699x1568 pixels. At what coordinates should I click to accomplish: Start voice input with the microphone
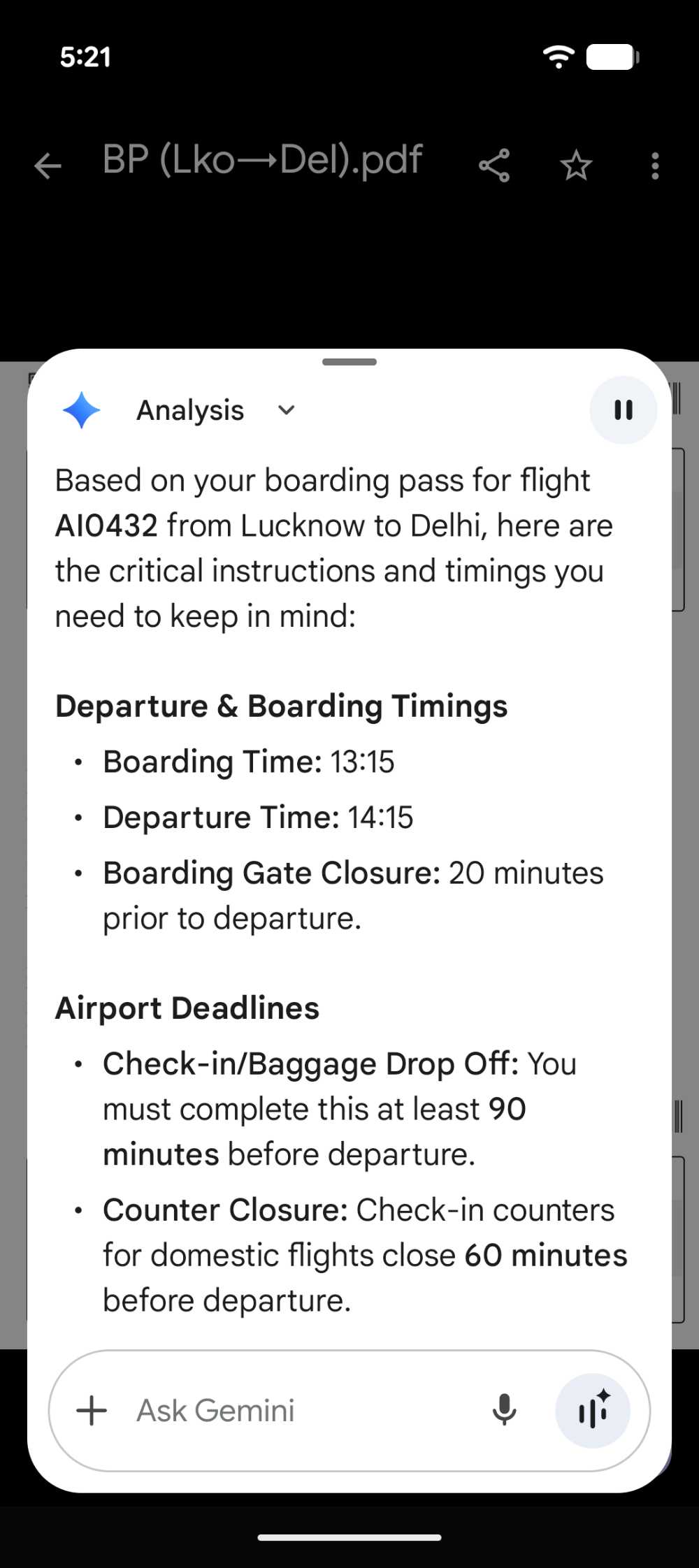pos(504,1410)
